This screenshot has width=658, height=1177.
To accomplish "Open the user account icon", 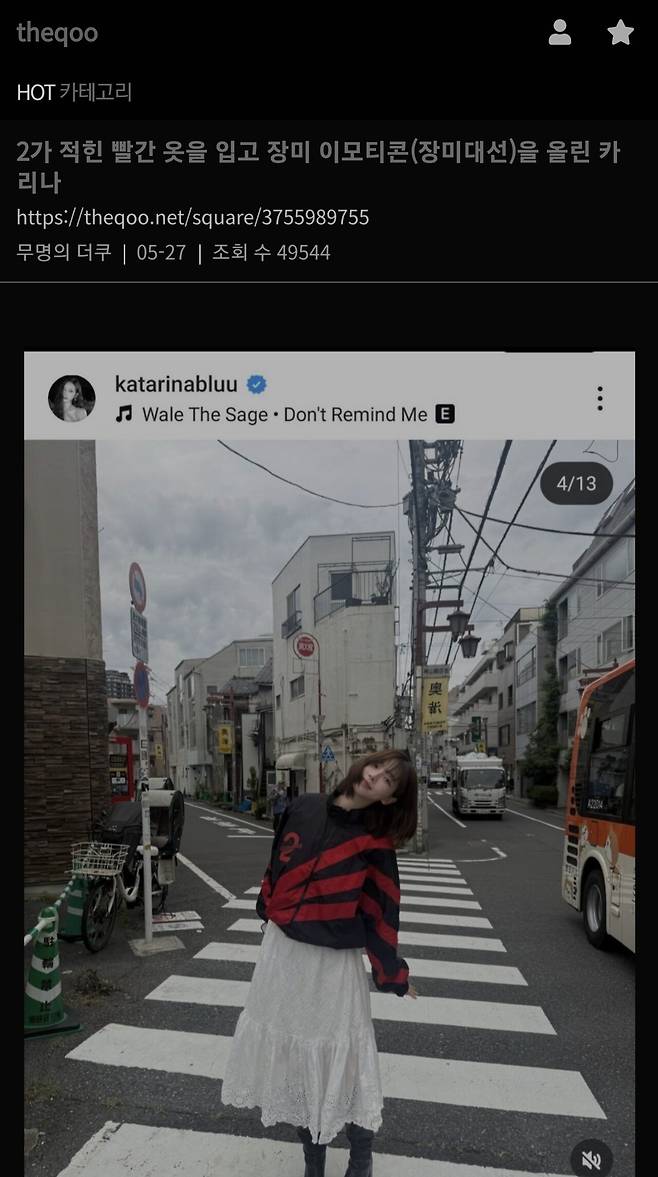I will point(560,33).
